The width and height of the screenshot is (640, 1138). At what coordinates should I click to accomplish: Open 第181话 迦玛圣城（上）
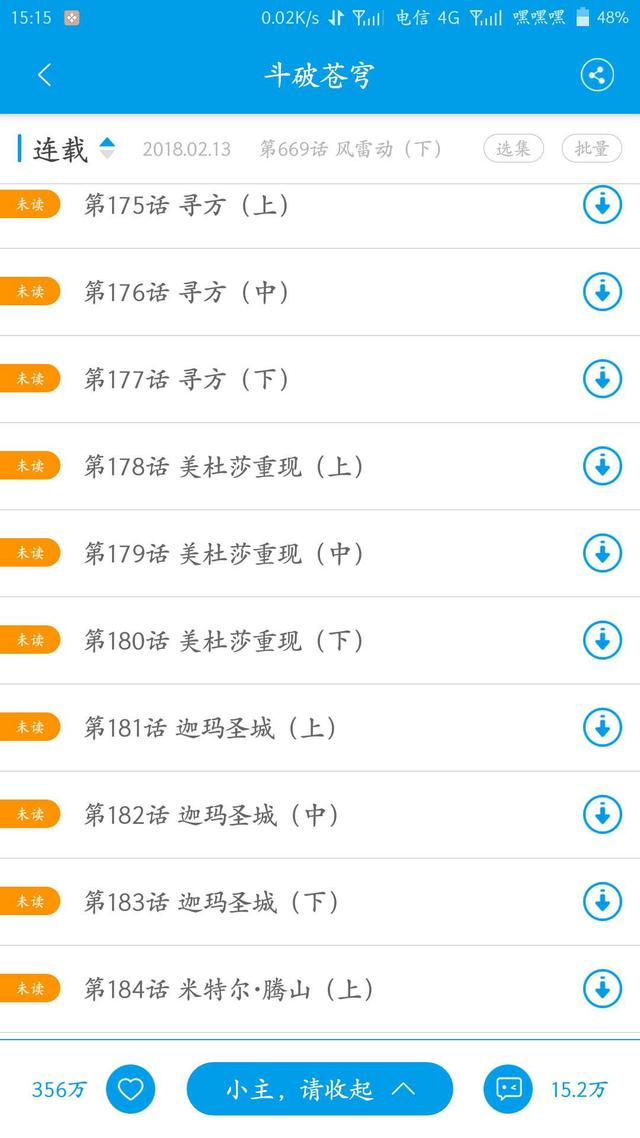click(x=210, y=727)
